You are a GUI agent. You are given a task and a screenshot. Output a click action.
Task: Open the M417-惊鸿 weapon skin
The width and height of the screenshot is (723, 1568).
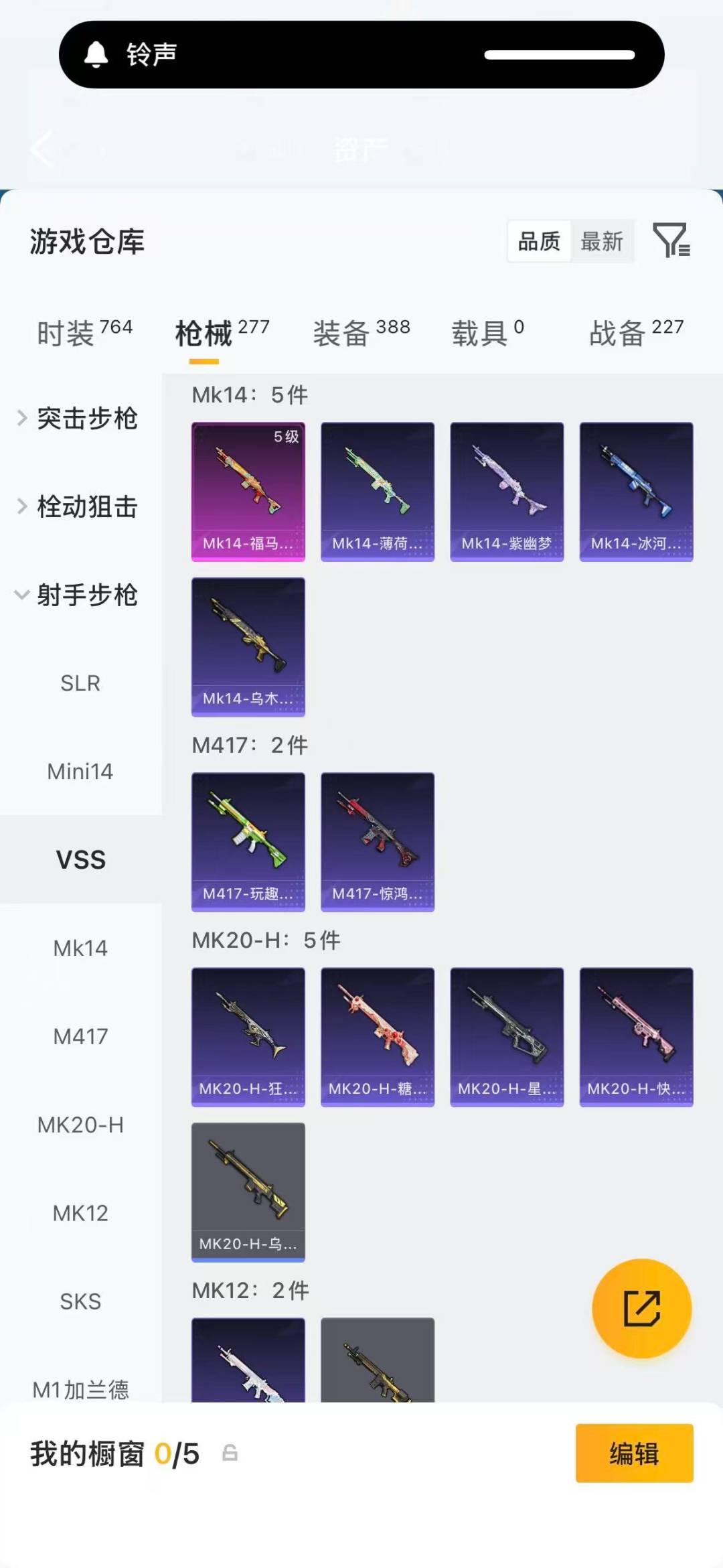(x=377, y=841)
